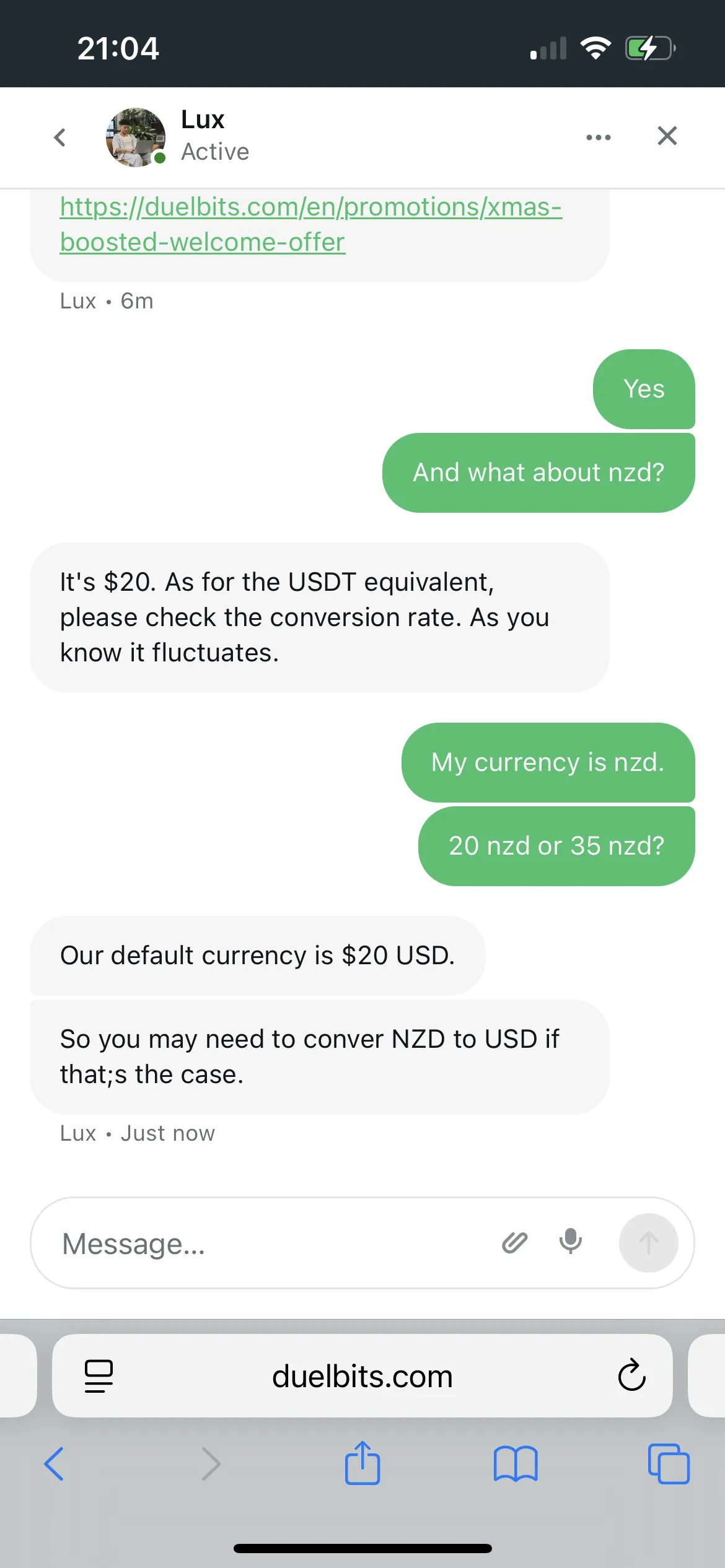Viewport: 725px width, 1568px height.
Task: Start voice input with the microphone
Action: click(x=570, y=1242)
